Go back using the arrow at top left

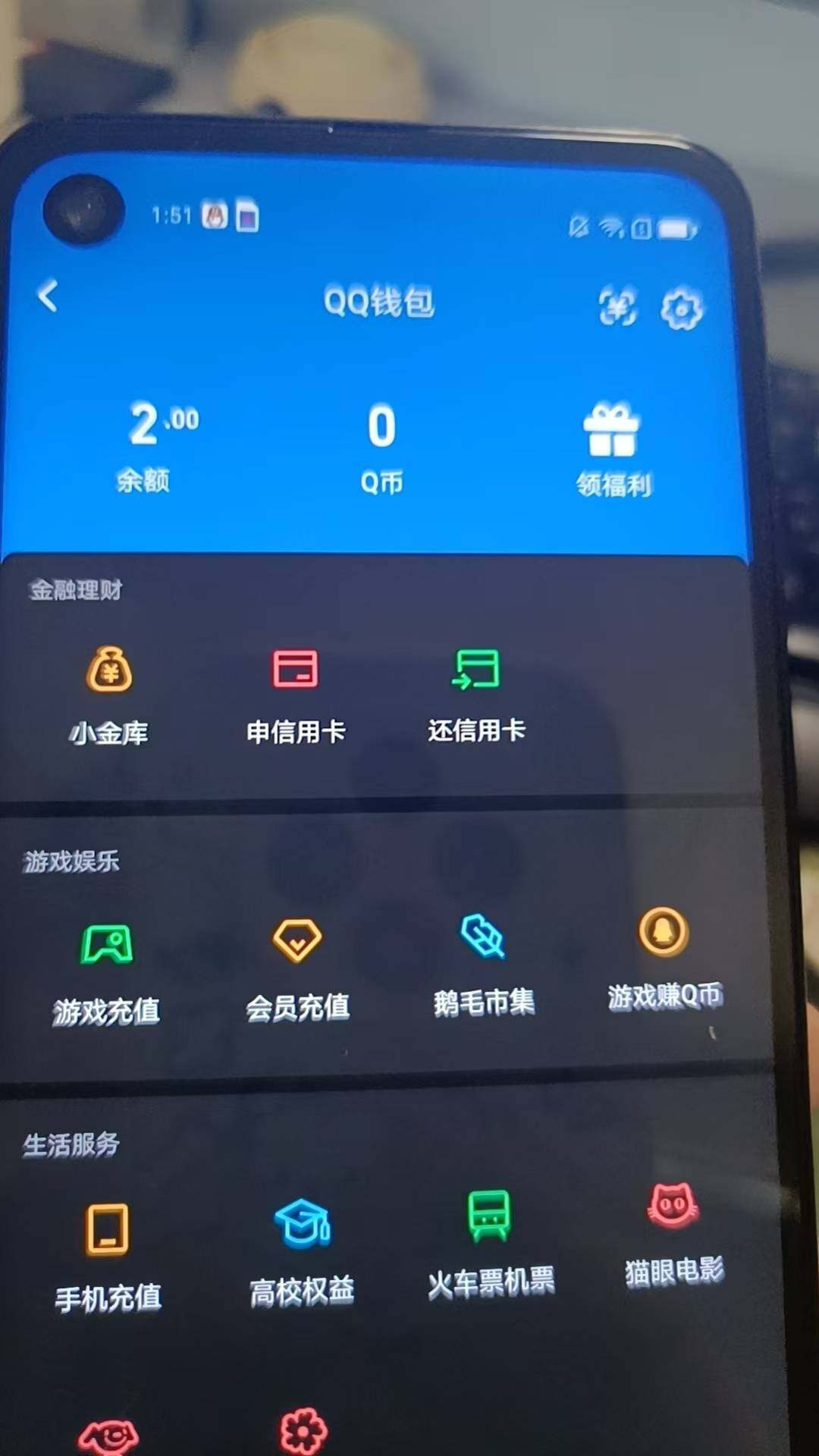49,298
